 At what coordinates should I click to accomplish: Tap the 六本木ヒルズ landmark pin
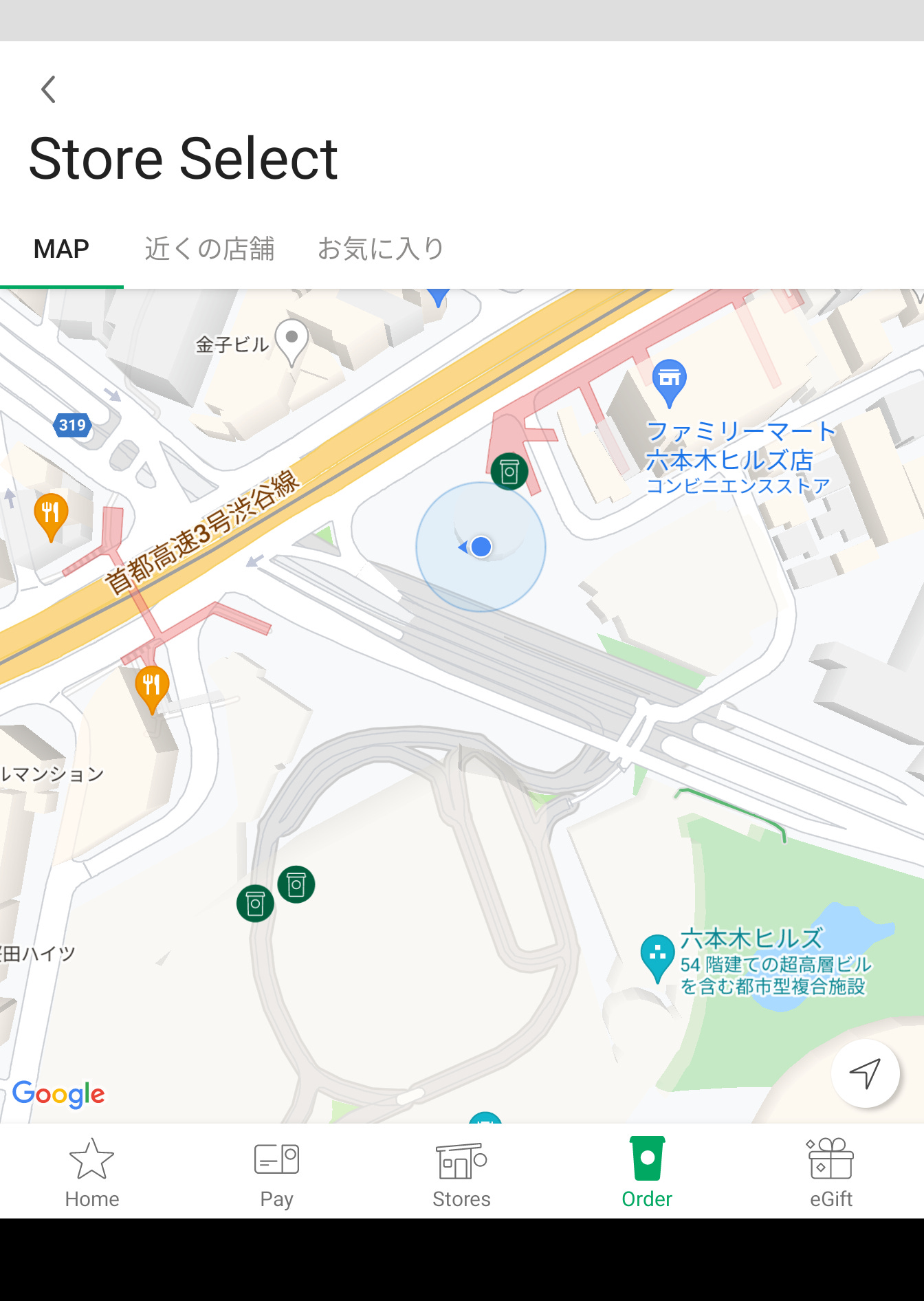point(657,956)
